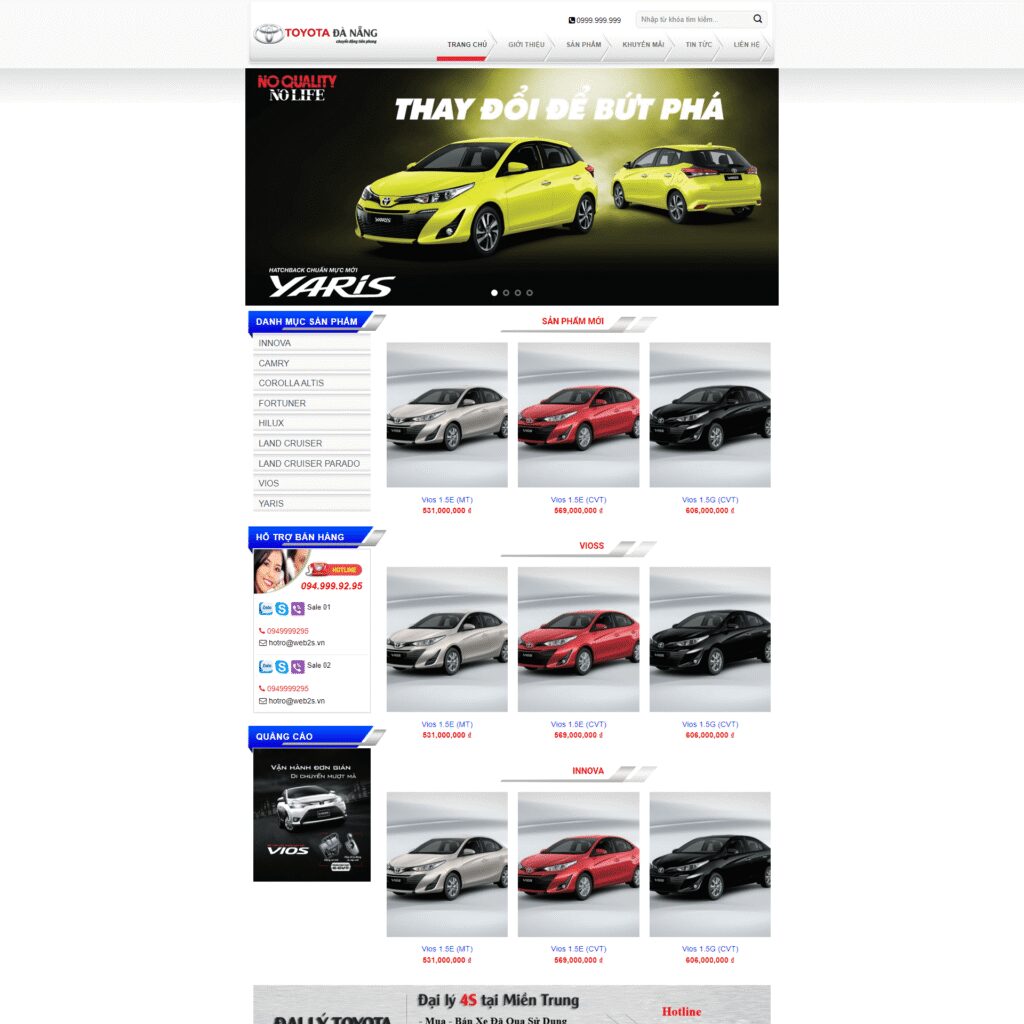Tap the Vios advertisement banner in Quảng Cáo

coord(311,814)
